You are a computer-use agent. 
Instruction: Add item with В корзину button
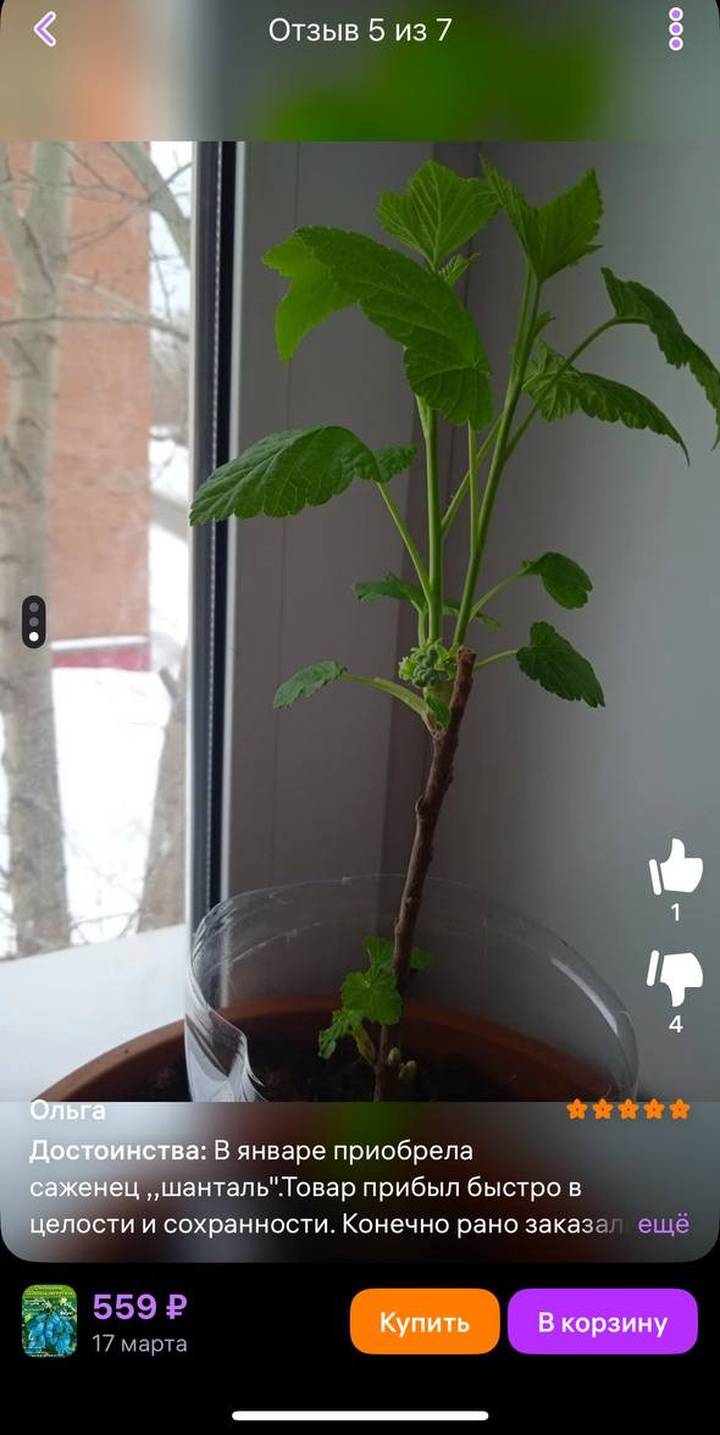[x=602, y=1322]
